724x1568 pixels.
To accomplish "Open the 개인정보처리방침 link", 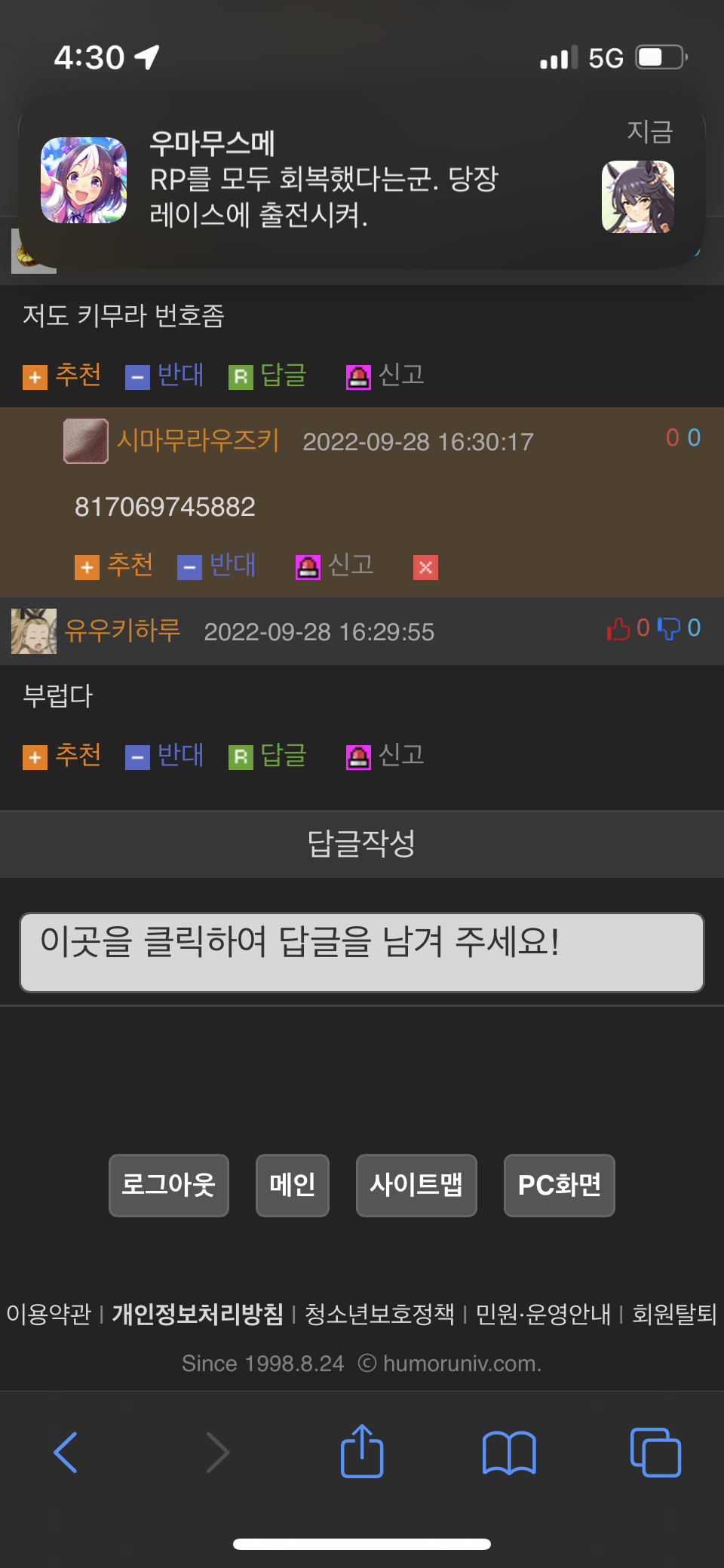I will (198, 1315).
